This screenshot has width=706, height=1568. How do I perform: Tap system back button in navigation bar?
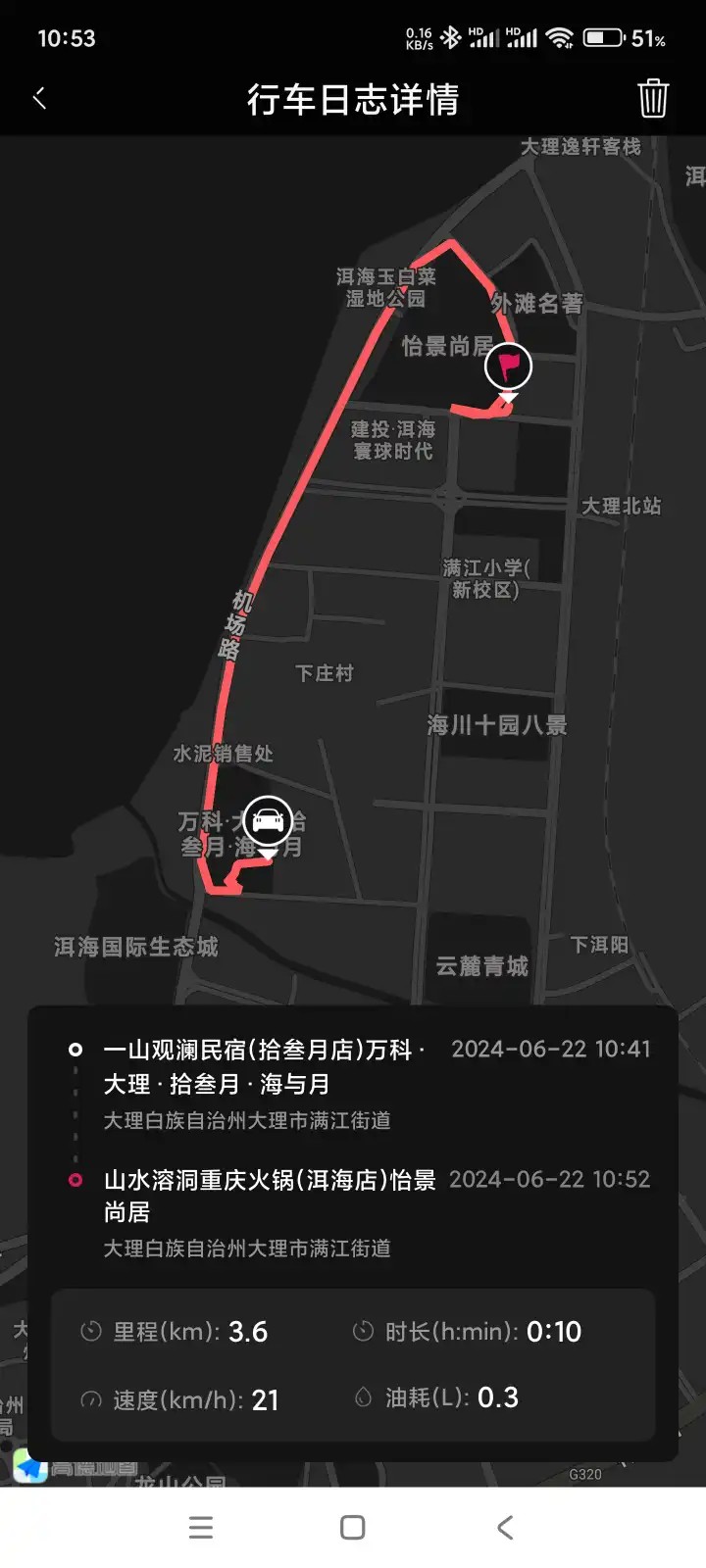click(505, 1527)
